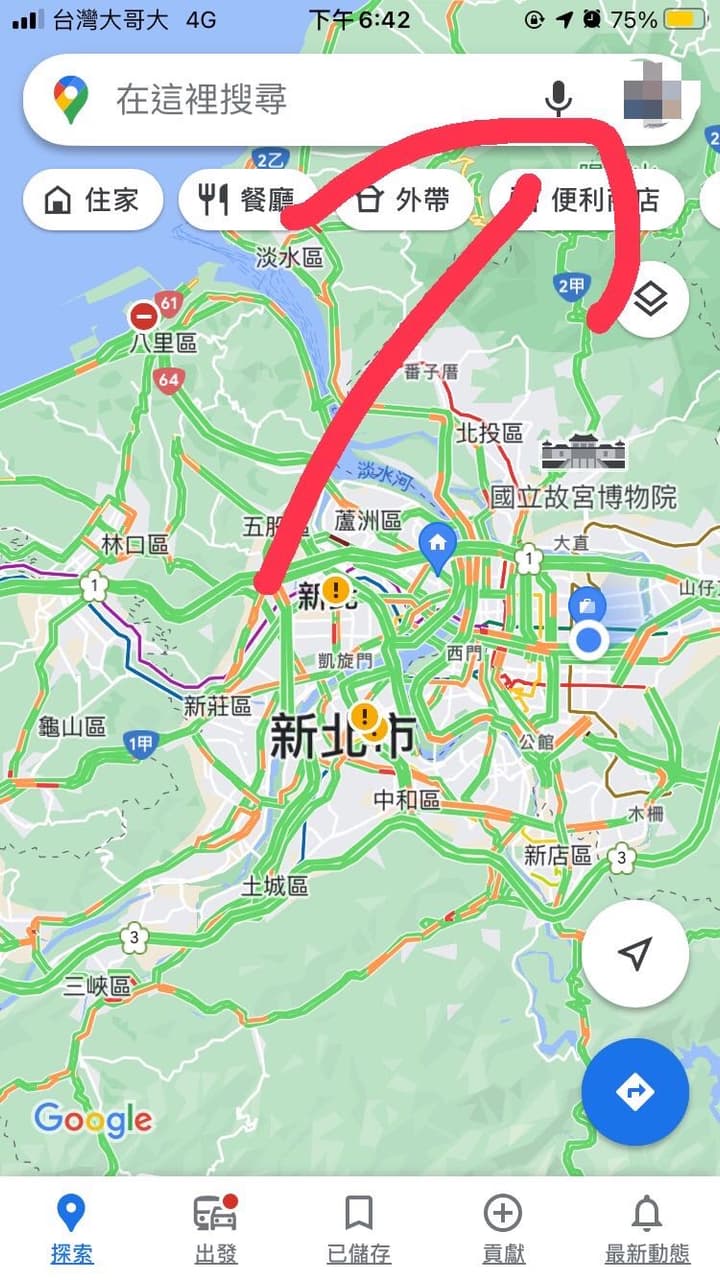
Task: Switch to the 最新動態 tab
Action: tap(647, 1230)
